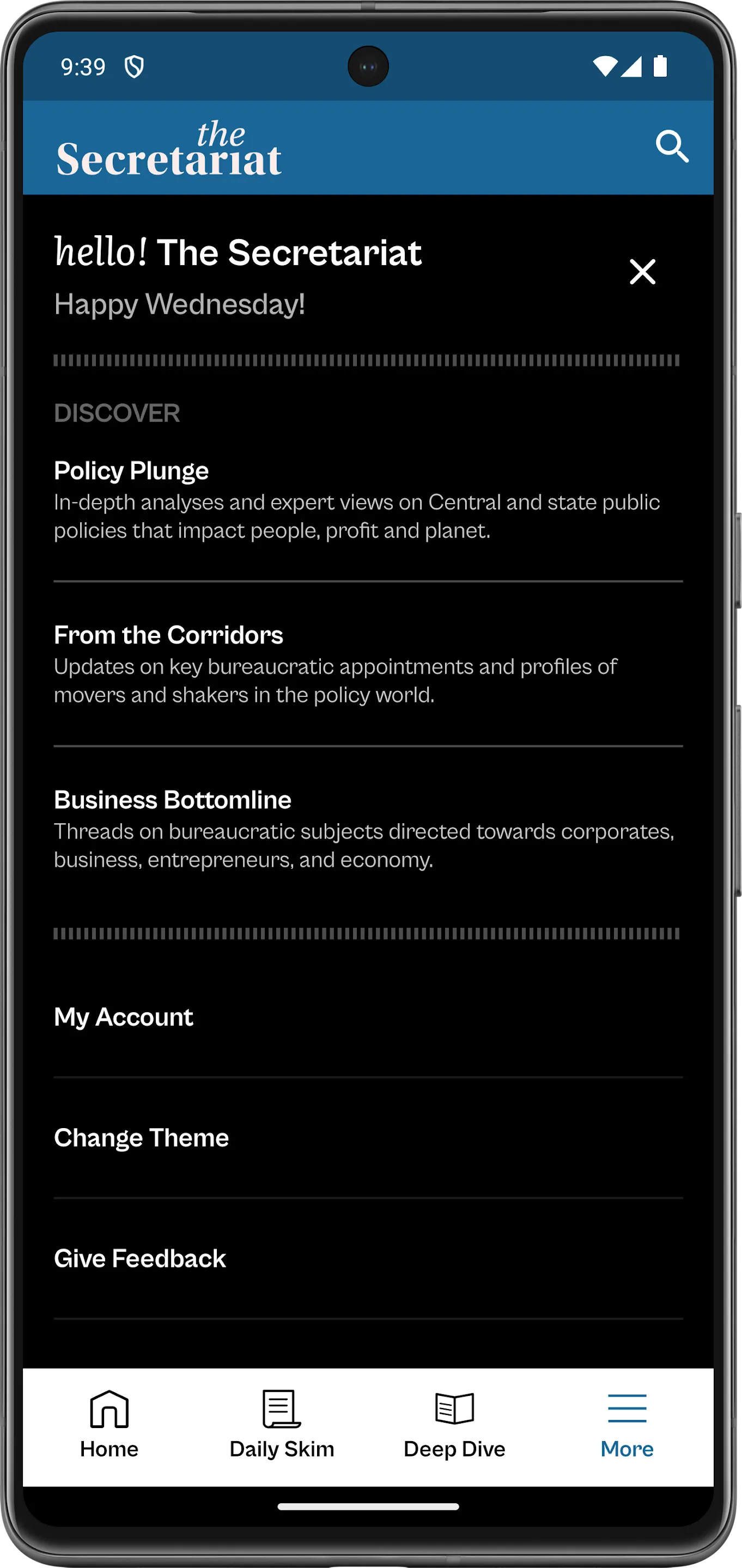This screenshot has height=1568, width=742.
Task: Select Give Feedback option
Action: pyautogui.click(x=139, y=1258)
